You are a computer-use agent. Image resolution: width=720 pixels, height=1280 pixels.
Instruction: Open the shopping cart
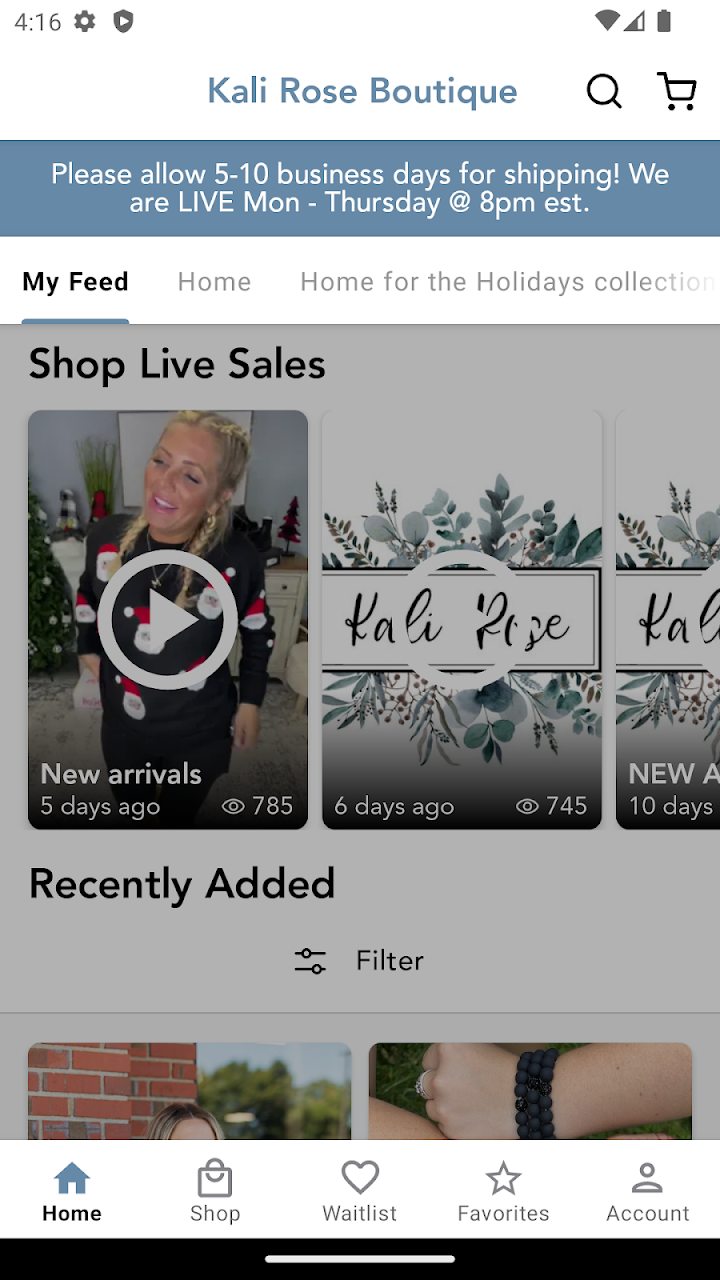coord(677,91)
